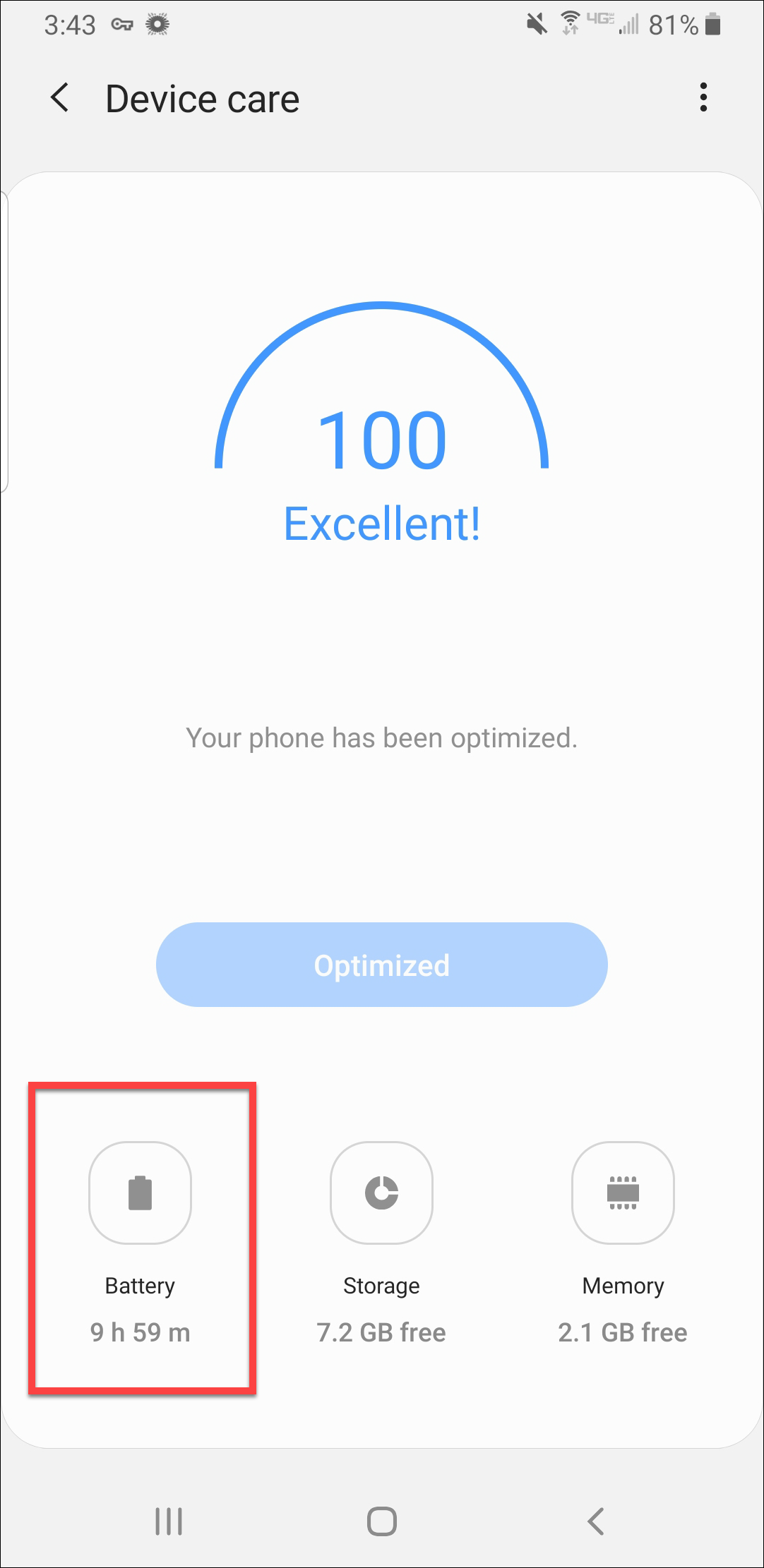Open the three-dot overflow menu

coord(703,97)
